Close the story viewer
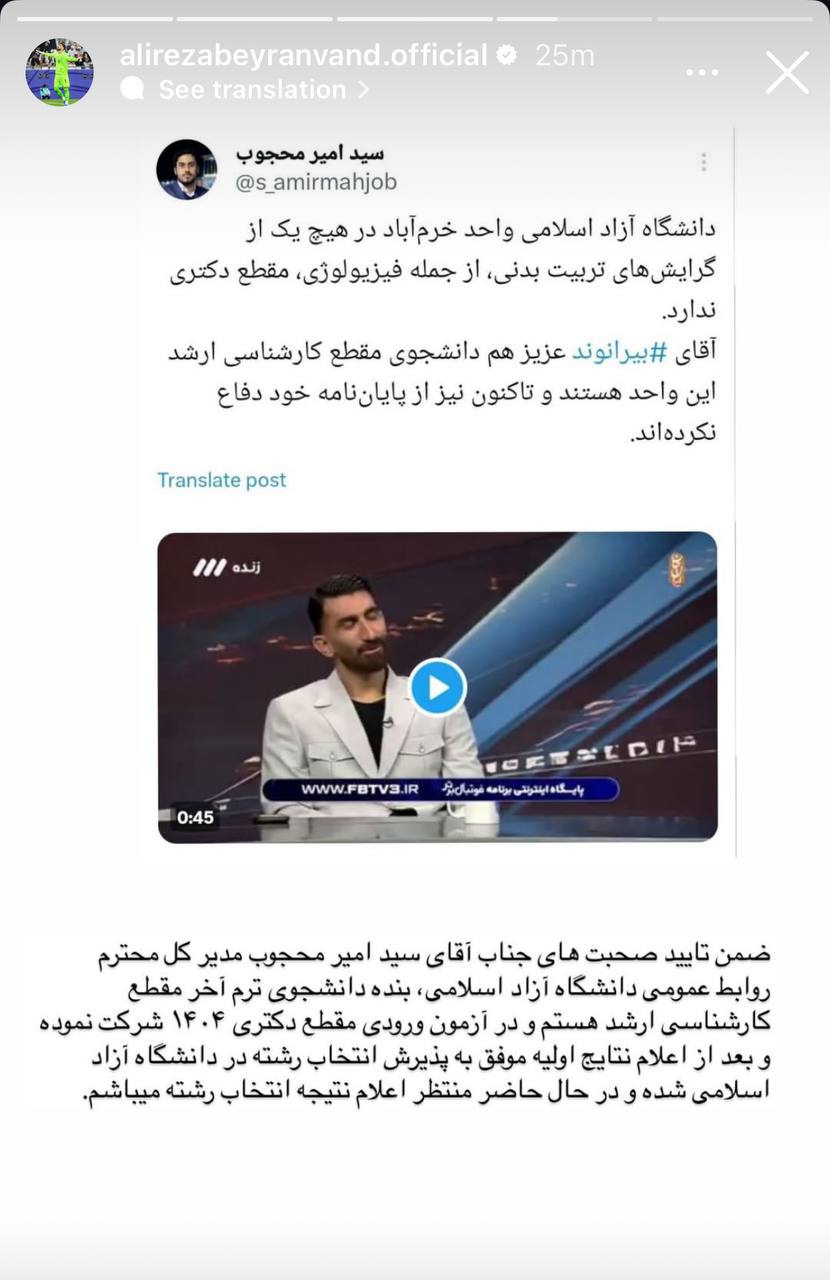Viewport: 830px width, 1280px height. (x=786, y=73)
